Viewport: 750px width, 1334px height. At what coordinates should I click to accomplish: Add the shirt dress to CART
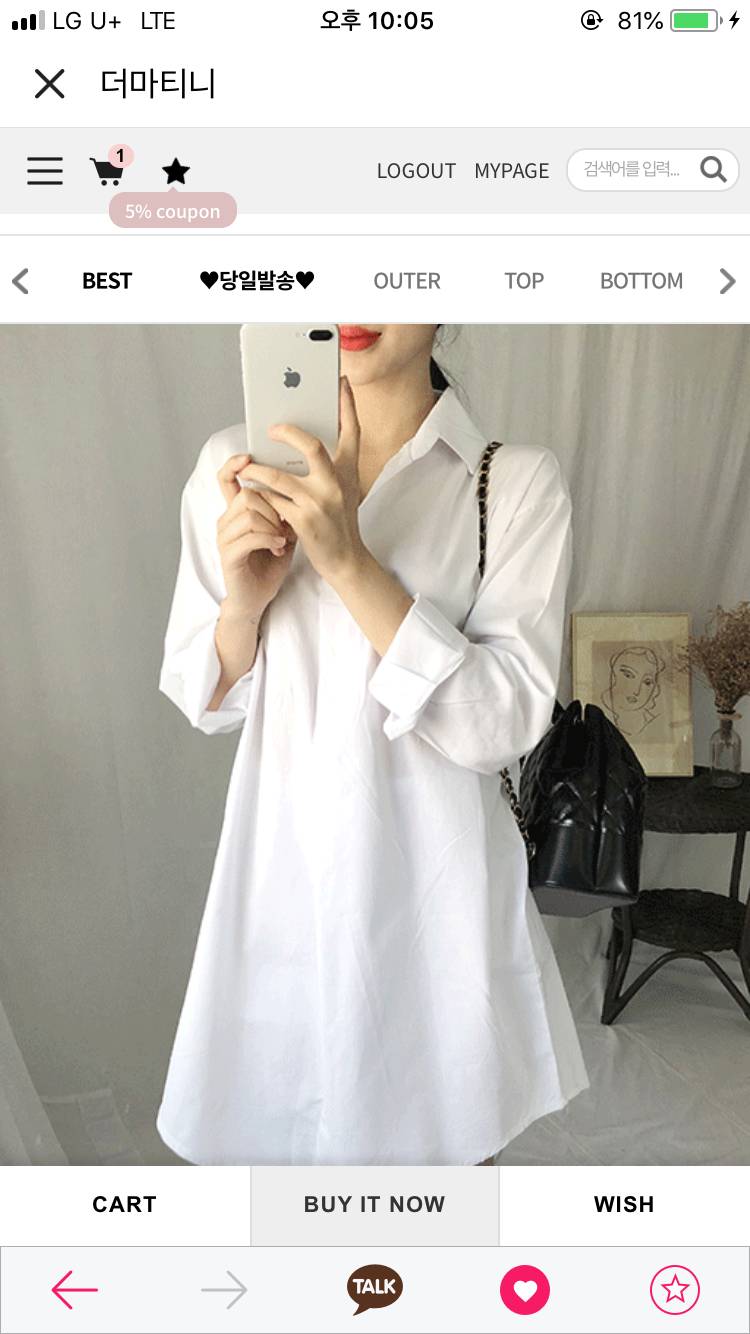pos(124,1205)
